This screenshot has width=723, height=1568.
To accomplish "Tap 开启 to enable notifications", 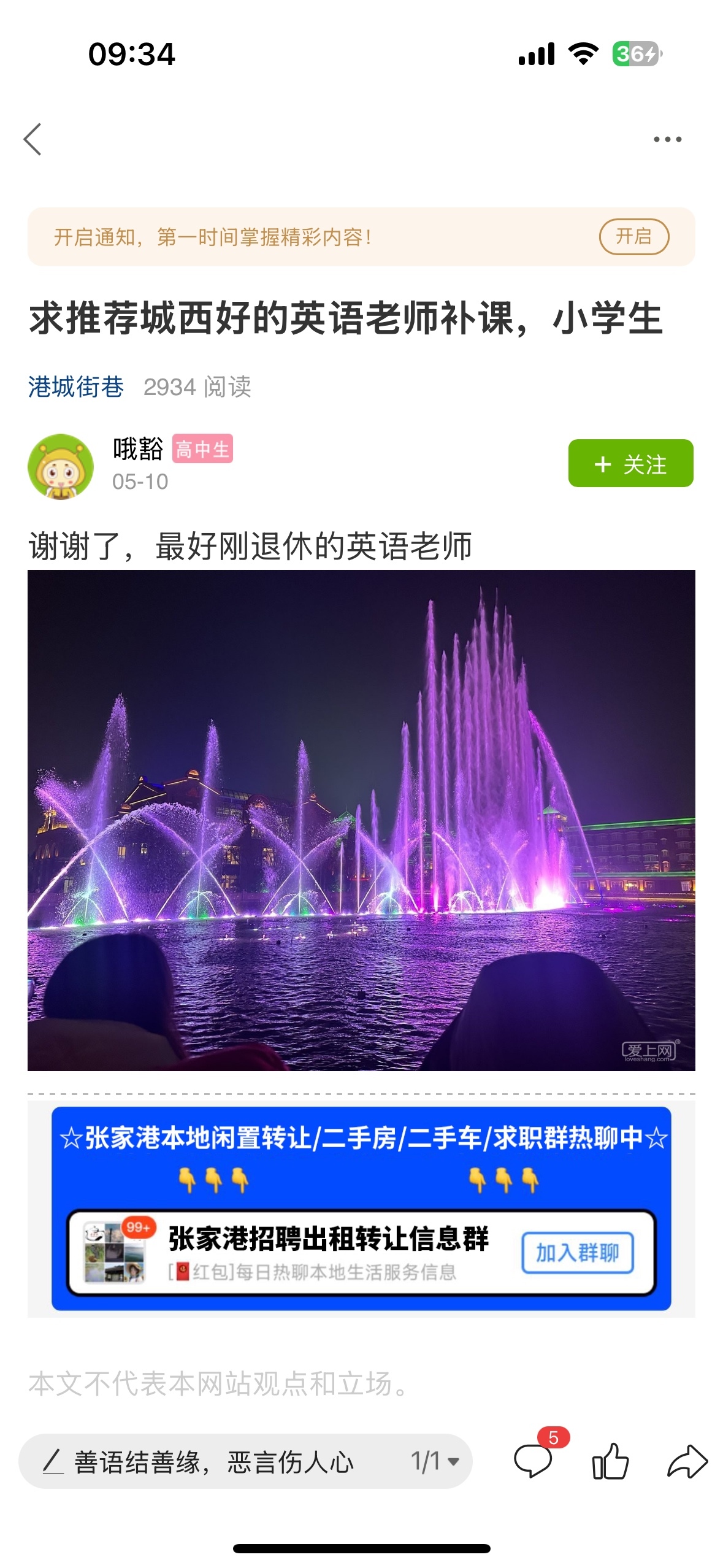I will tap(633, 236).
